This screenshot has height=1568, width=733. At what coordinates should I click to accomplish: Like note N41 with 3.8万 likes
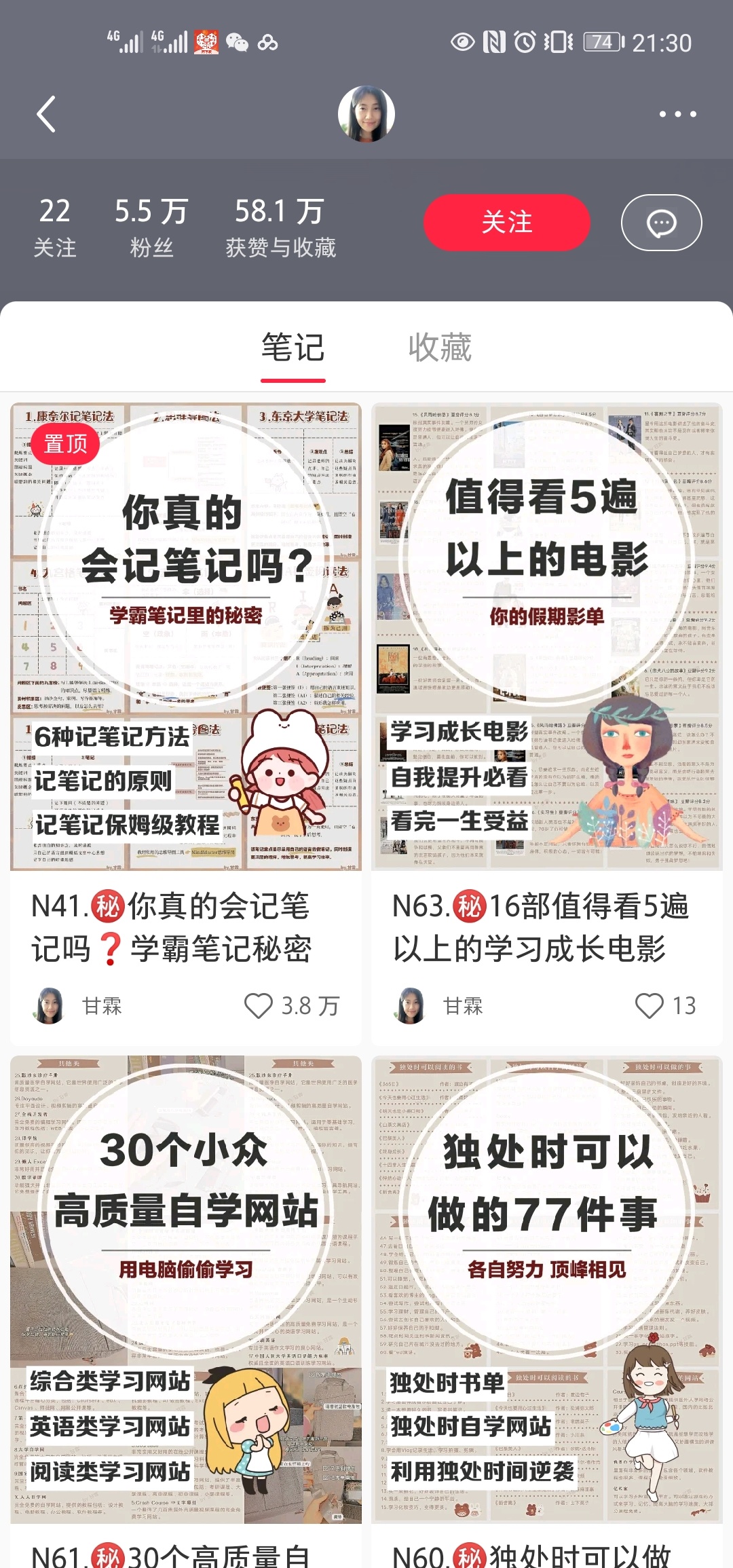pyautogui.click(x=259, y=1005)
